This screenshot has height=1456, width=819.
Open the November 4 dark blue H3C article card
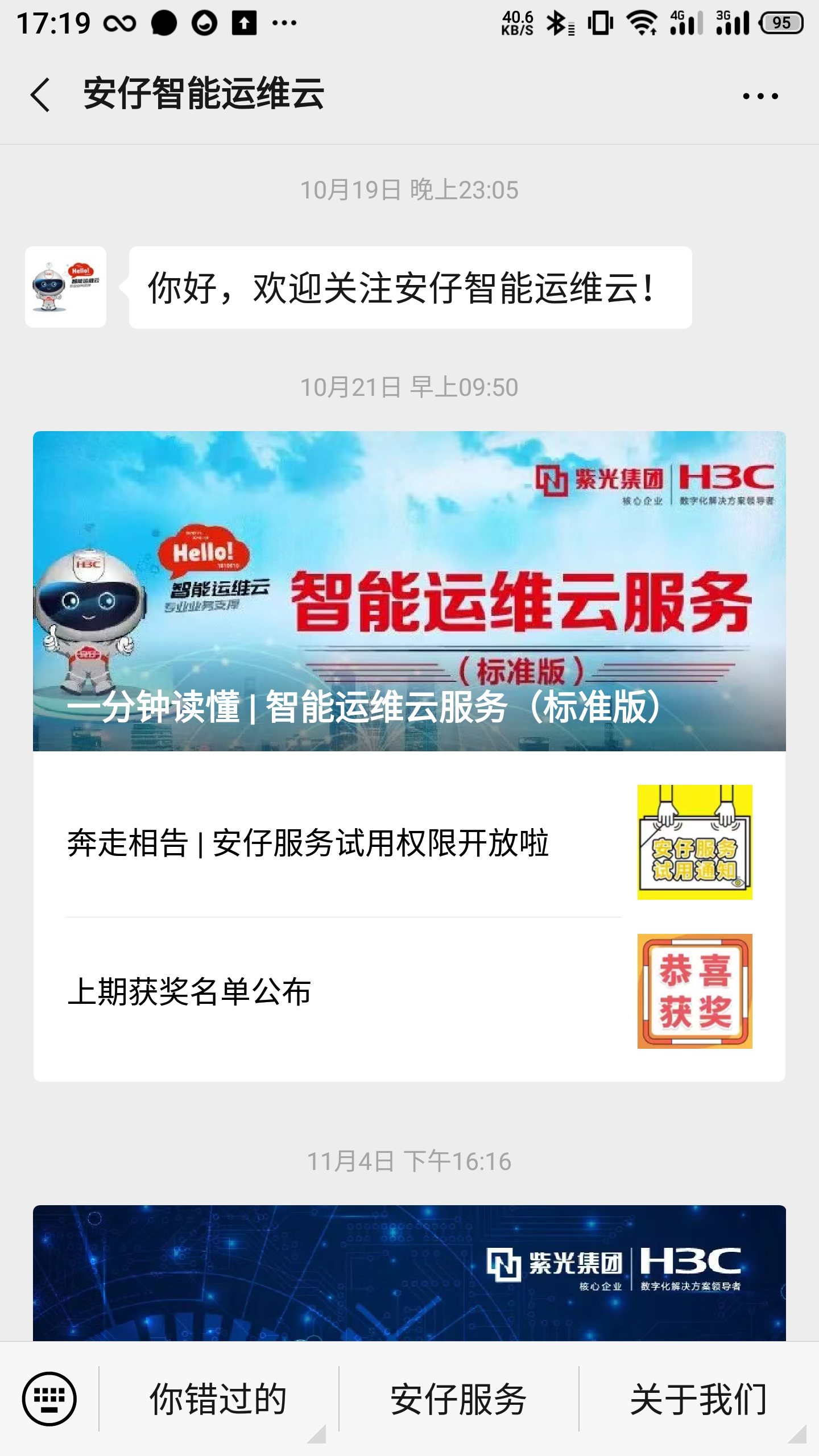409,1273
